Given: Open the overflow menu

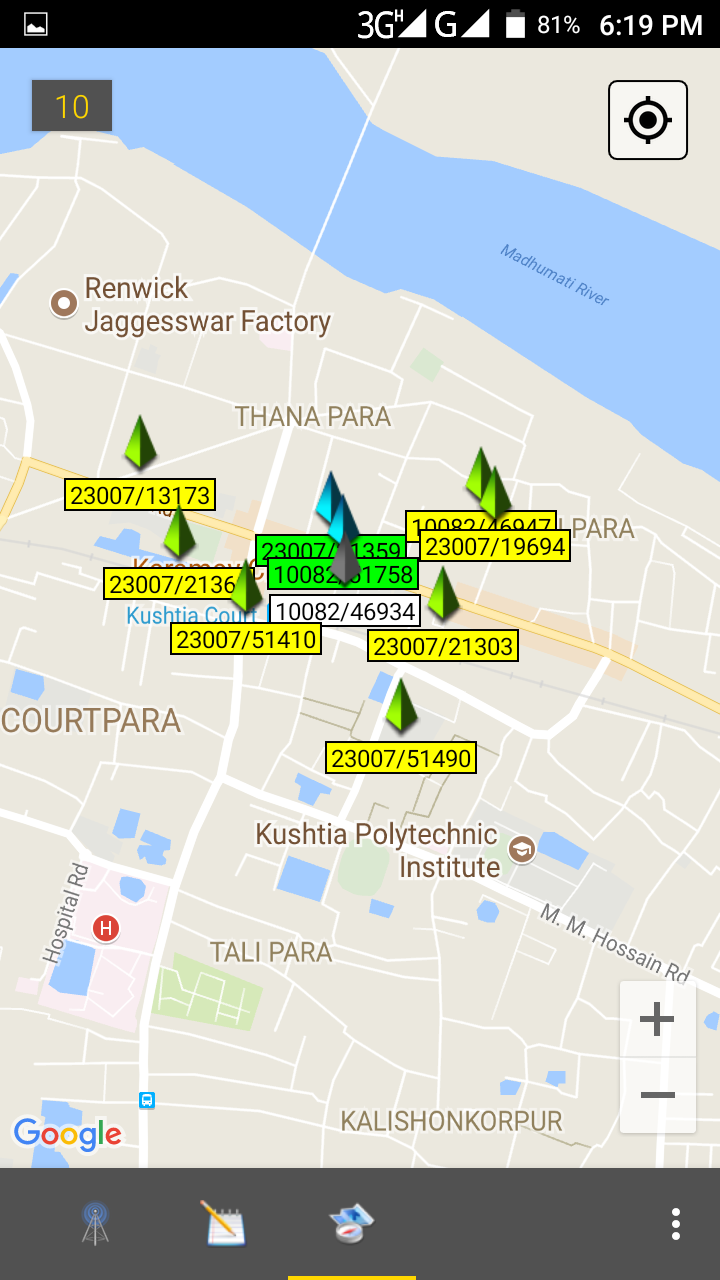Looking at the screenshot, I should point(676,1224).
